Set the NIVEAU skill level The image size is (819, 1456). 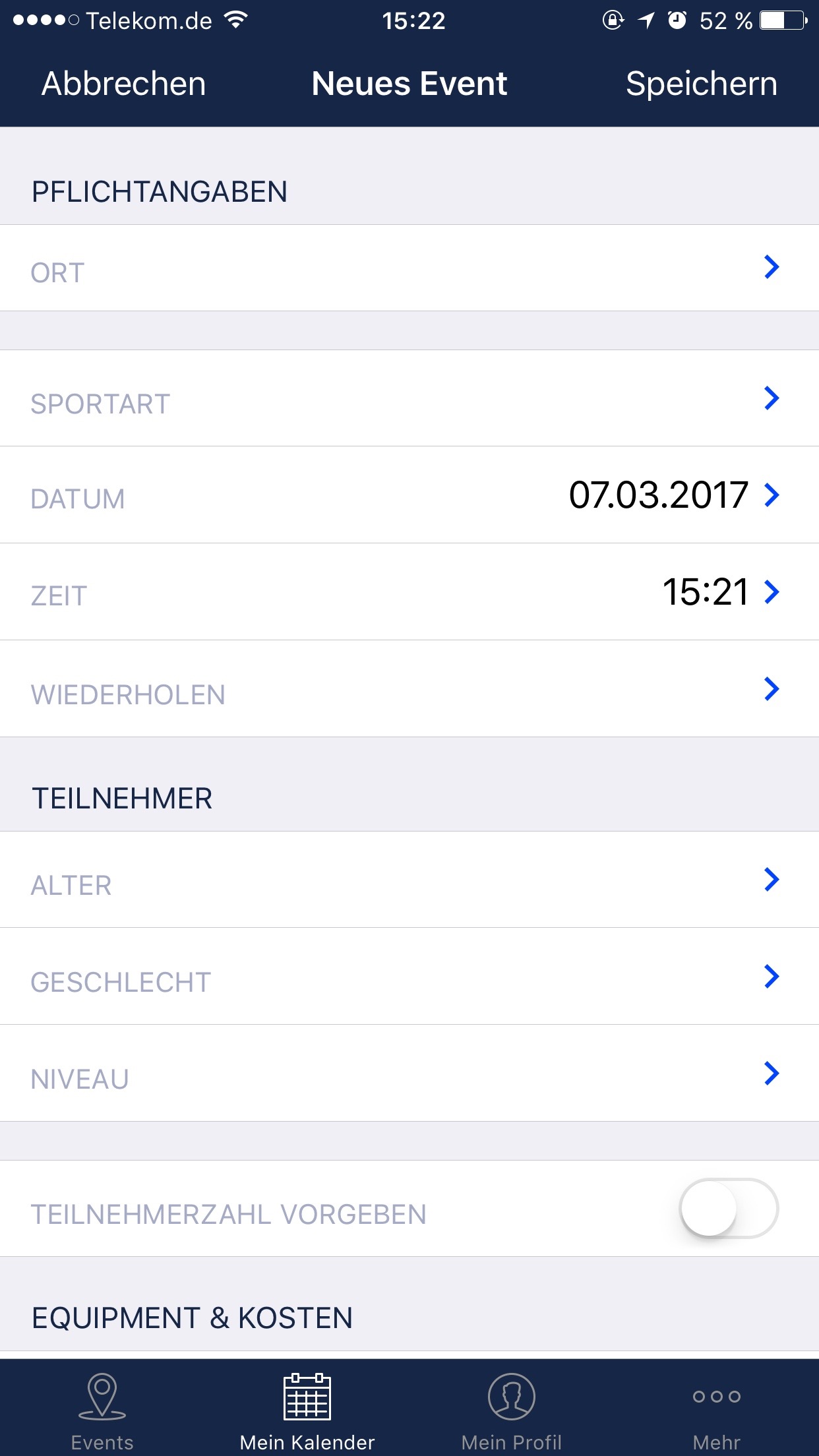coord(409,1074)
